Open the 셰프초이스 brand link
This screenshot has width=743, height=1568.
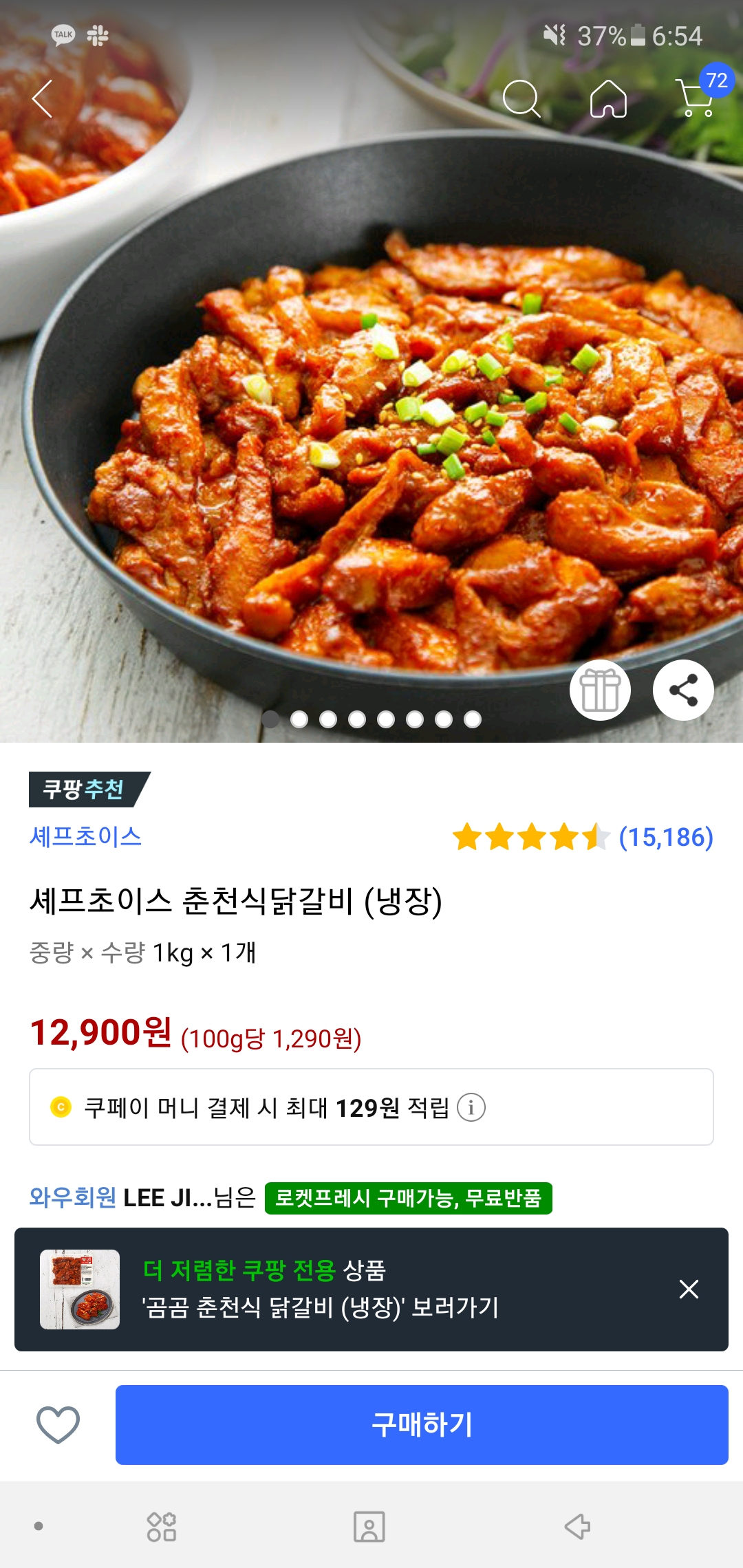(85, 836)
